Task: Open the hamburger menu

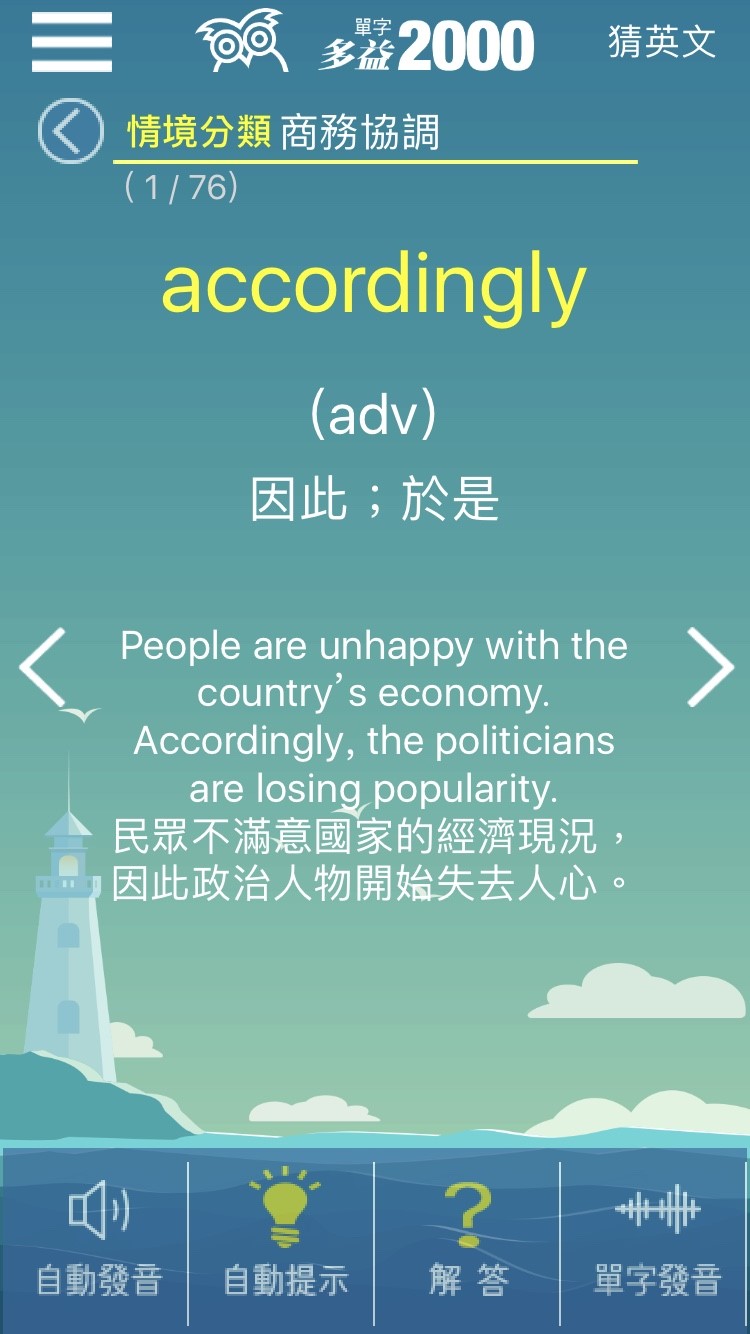Action: pos(71,42)
